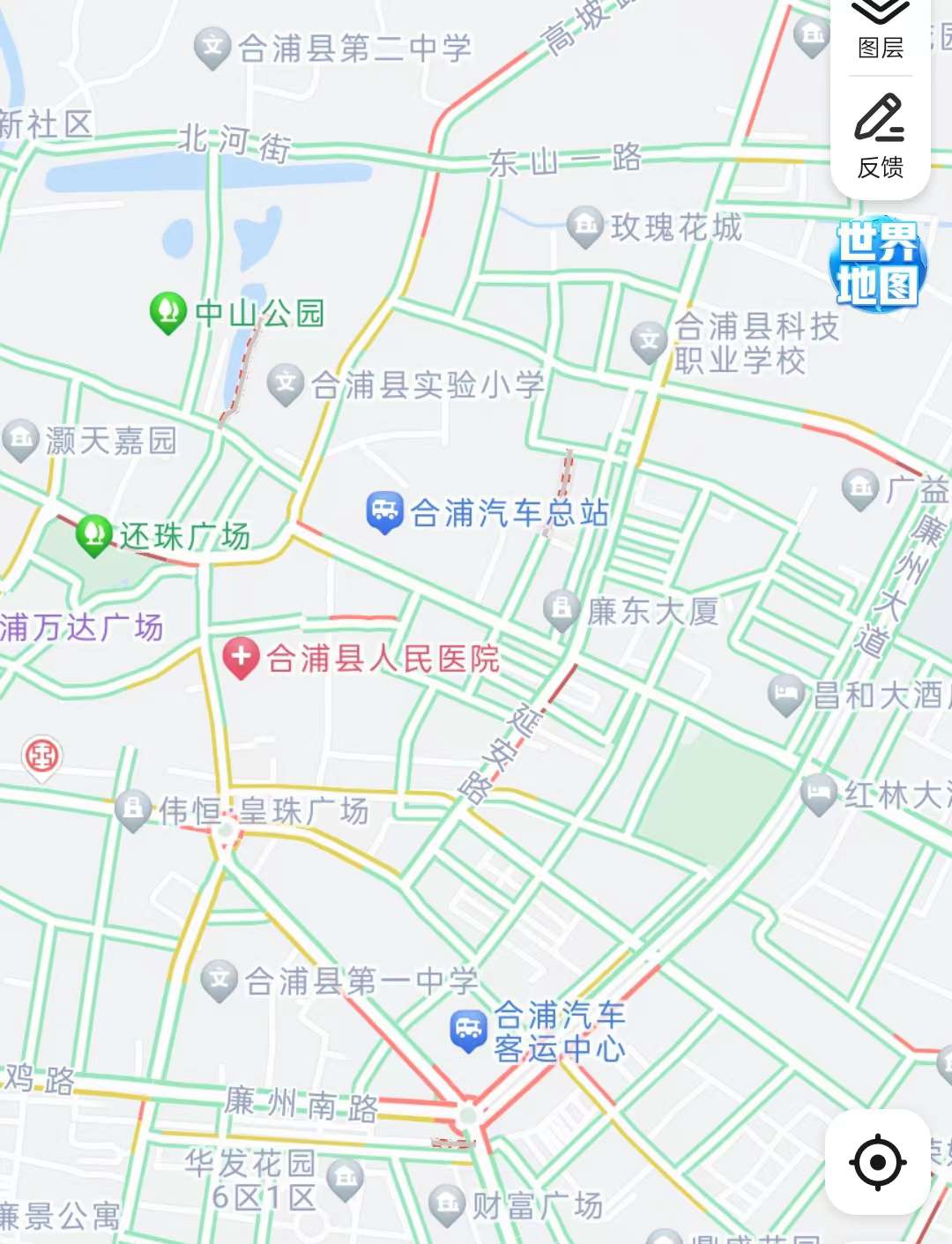This screenshot has height=1244, width=952.
Task: Select the 昌和大酒店 hotel marker
Action: (x=785, y=695)
